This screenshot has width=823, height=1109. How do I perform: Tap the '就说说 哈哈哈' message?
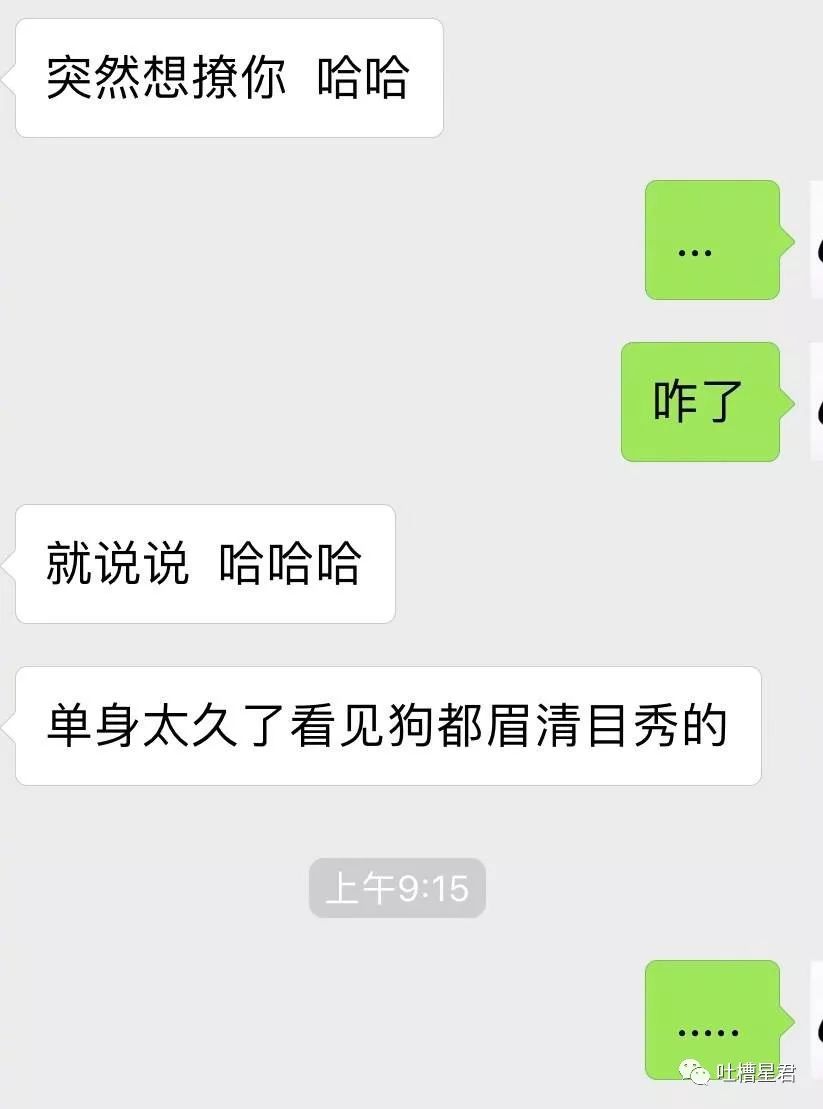coord(204,563)
